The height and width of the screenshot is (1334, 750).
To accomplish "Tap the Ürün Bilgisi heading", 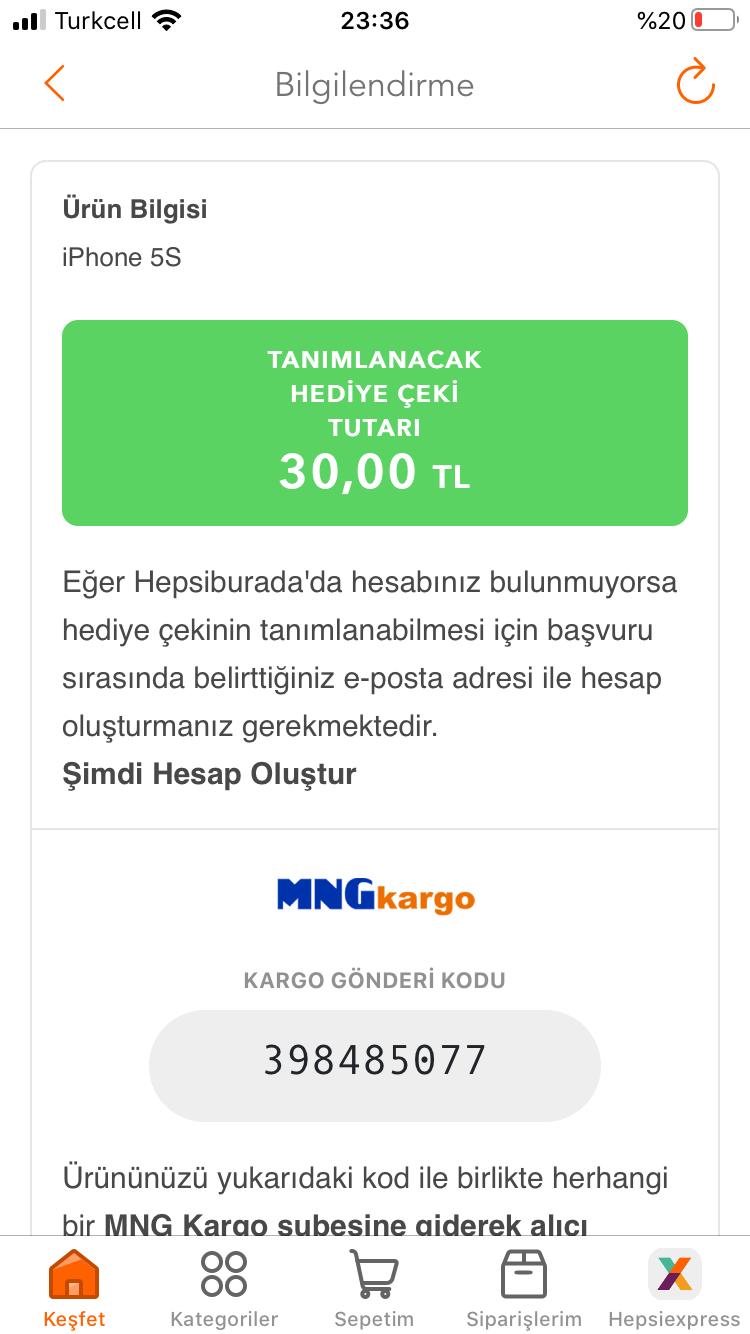I will (x=135, y=209).
